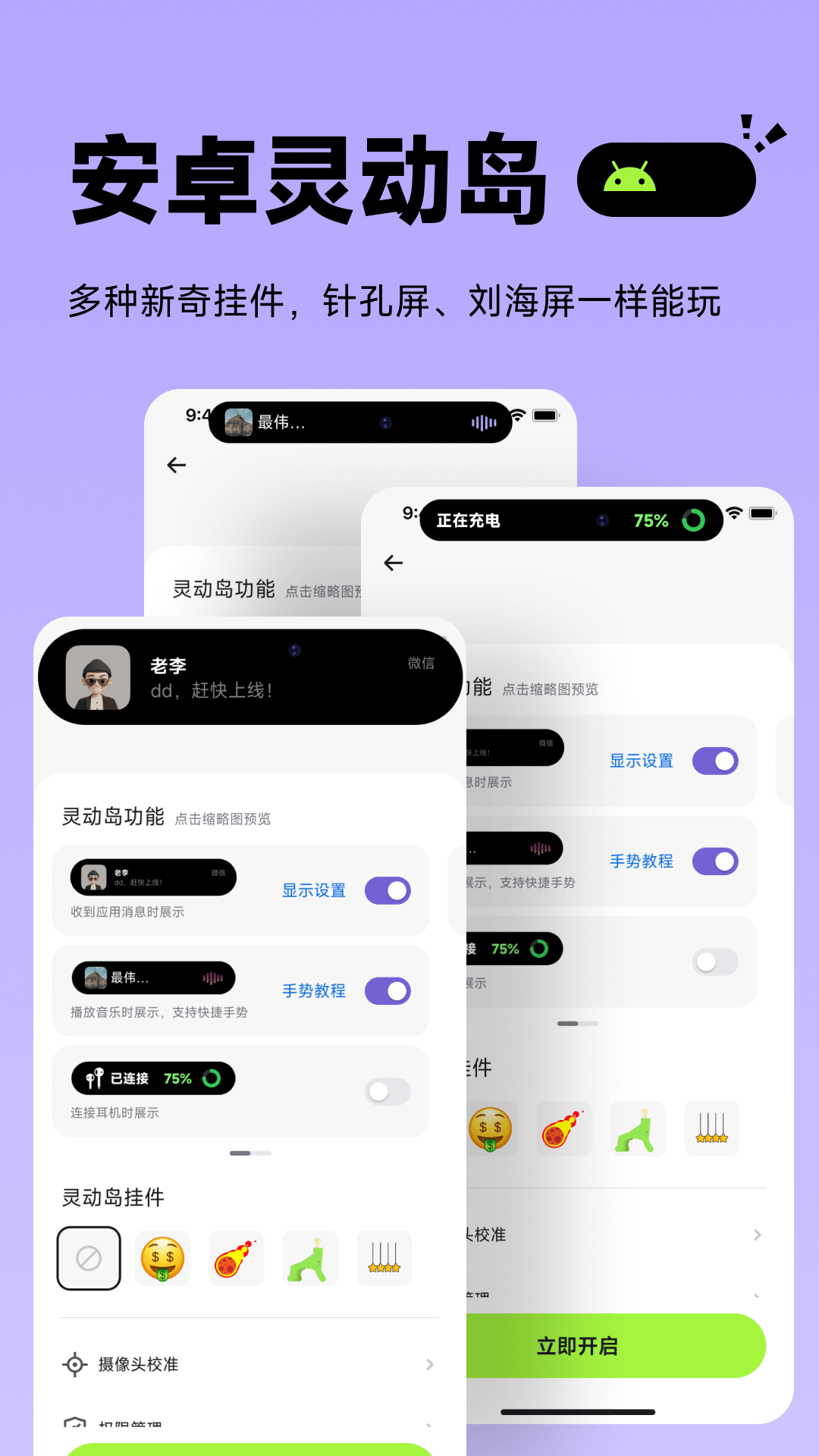Select the flaming comet widget
819x1456 pixels.
(x=236, y=1257)
